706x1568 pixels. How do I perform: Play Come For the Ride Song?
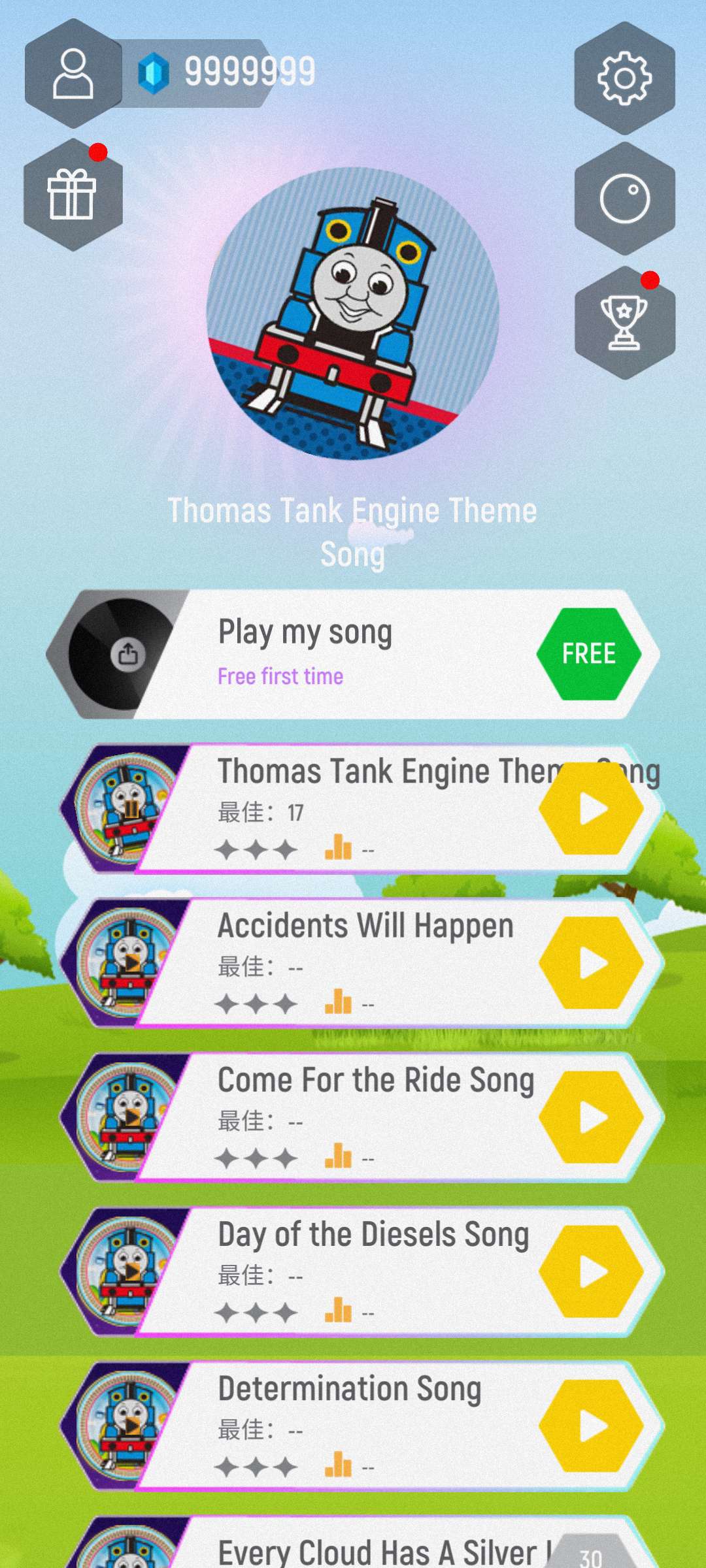(592, 1117)
